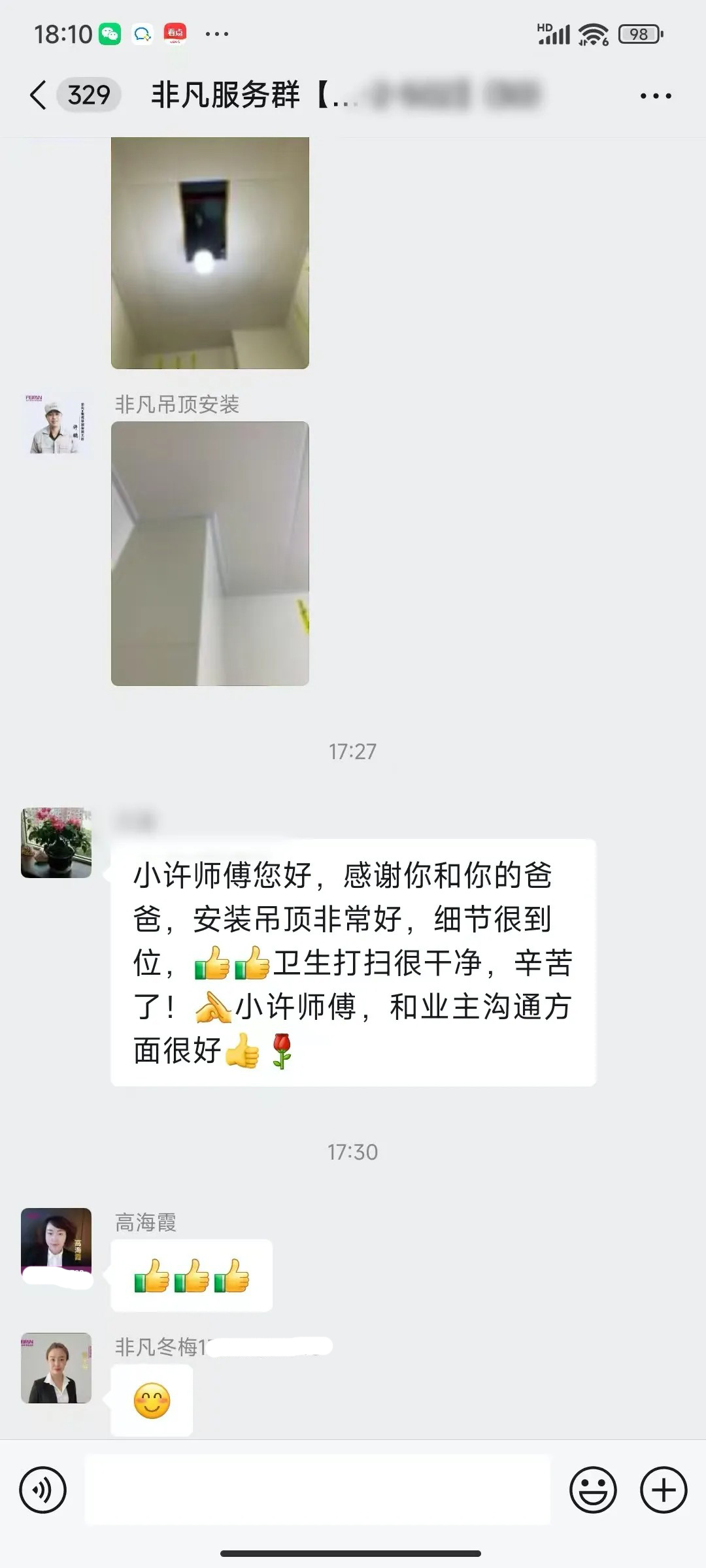View 非凡吊顶安装's profile avatar
This screenshot has height=1568, width=706.
56,425
